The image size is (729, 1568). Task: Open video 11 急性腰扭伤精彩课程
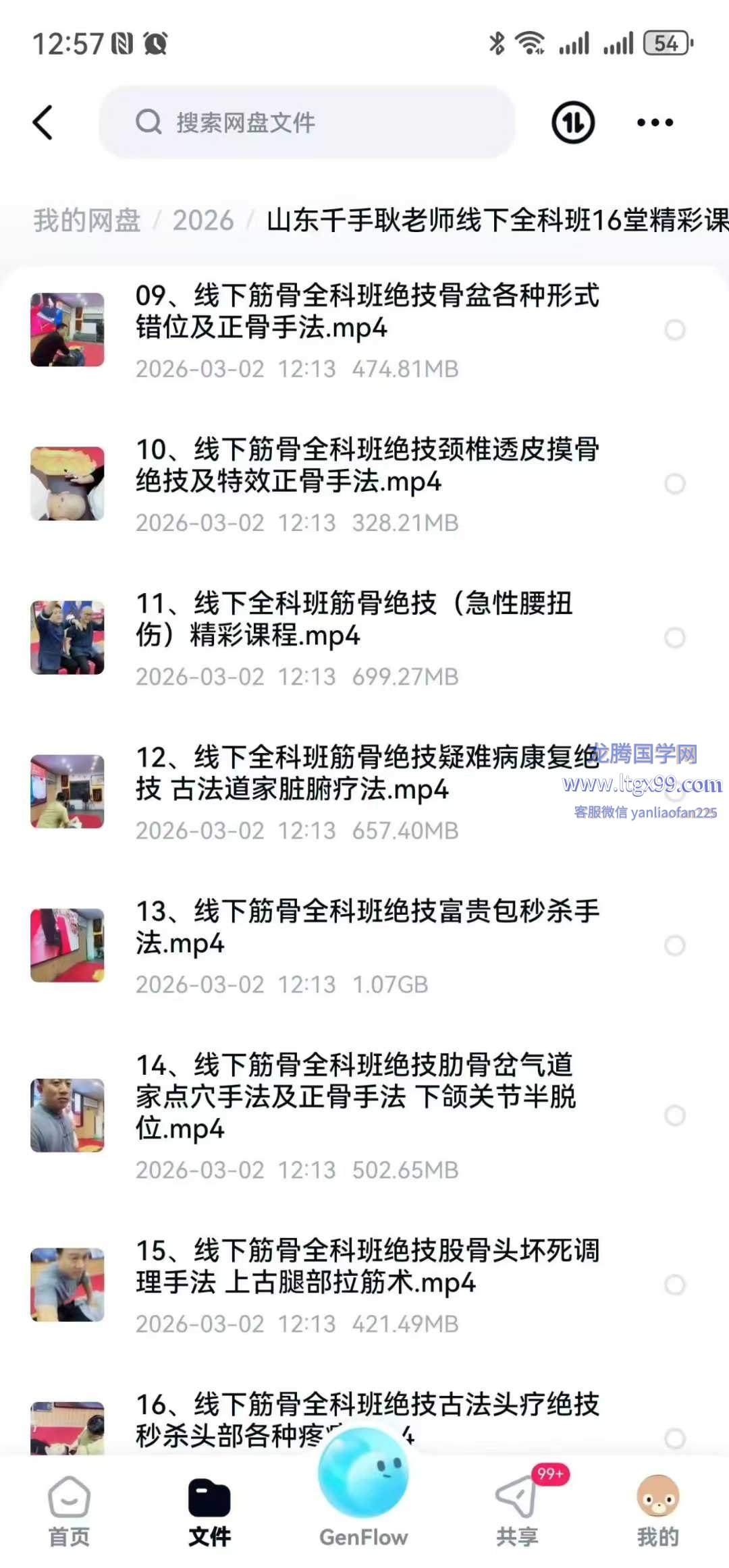pyautogui.click(x=354, y=619)
